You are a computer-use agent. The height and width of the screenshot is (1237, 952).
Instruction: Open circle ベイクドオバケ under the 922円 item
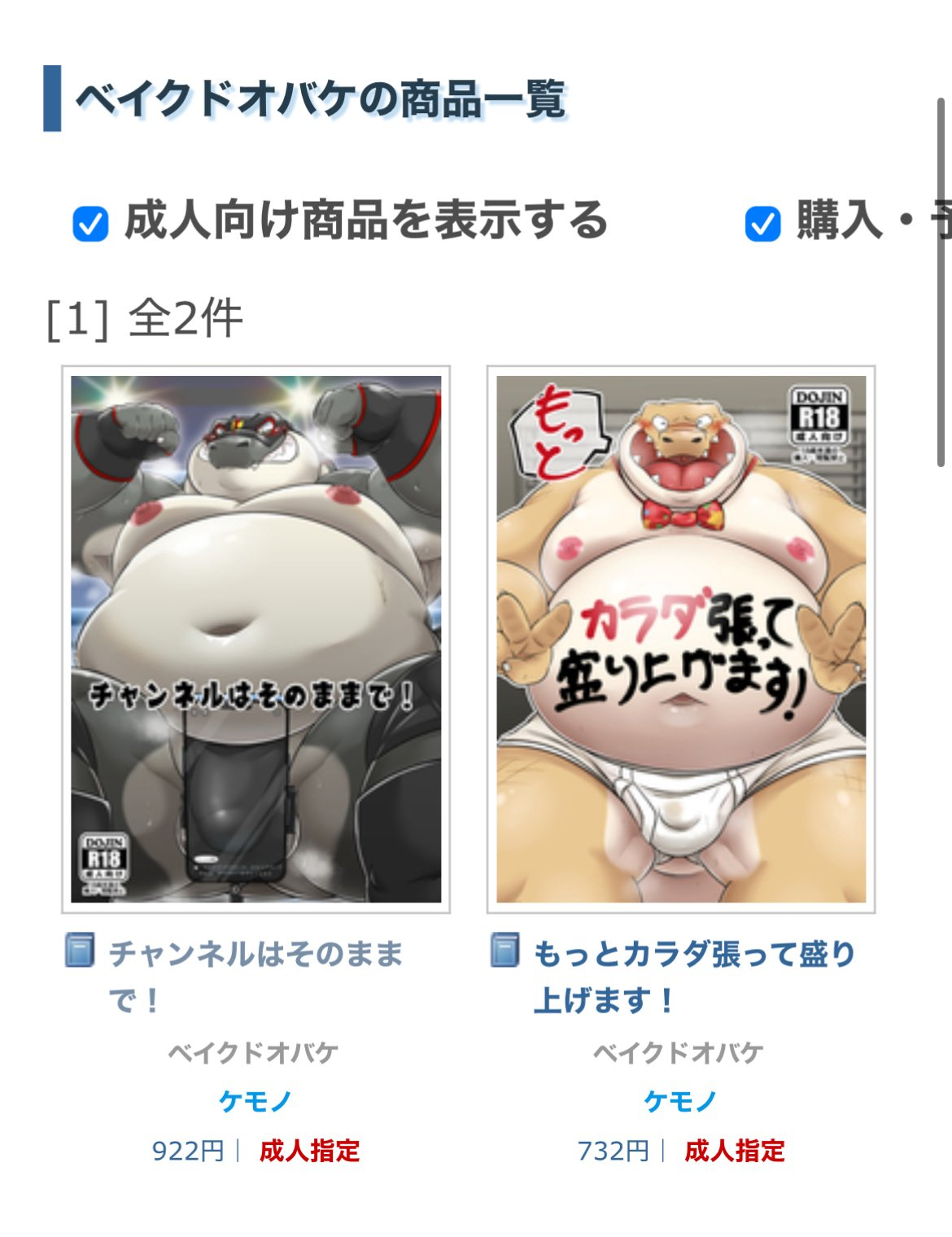coord(253,1053)
